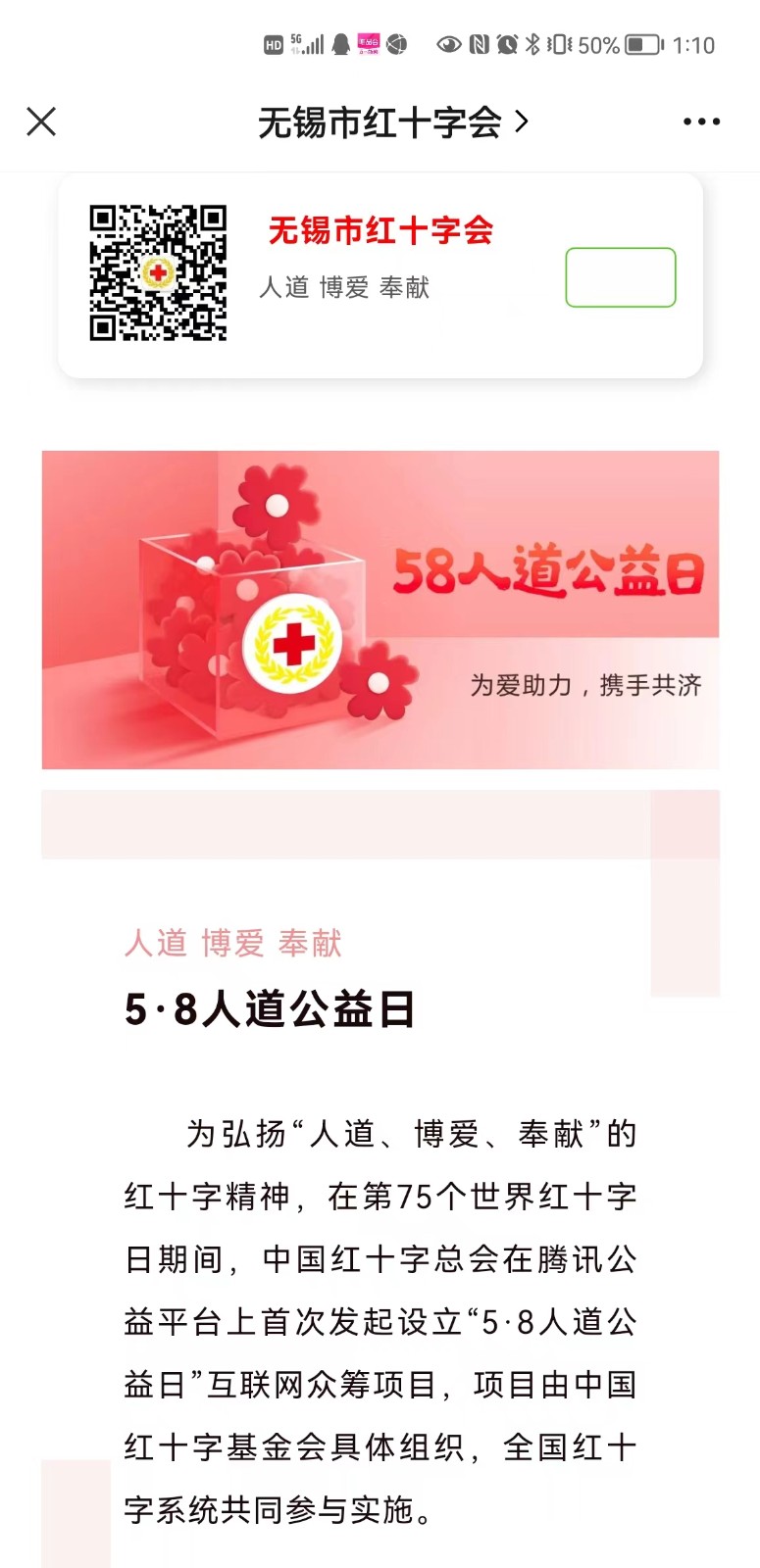Open the 58人道公益日 banner image
This screenshot has height=1568, width=760.
[x=380, y=609]
